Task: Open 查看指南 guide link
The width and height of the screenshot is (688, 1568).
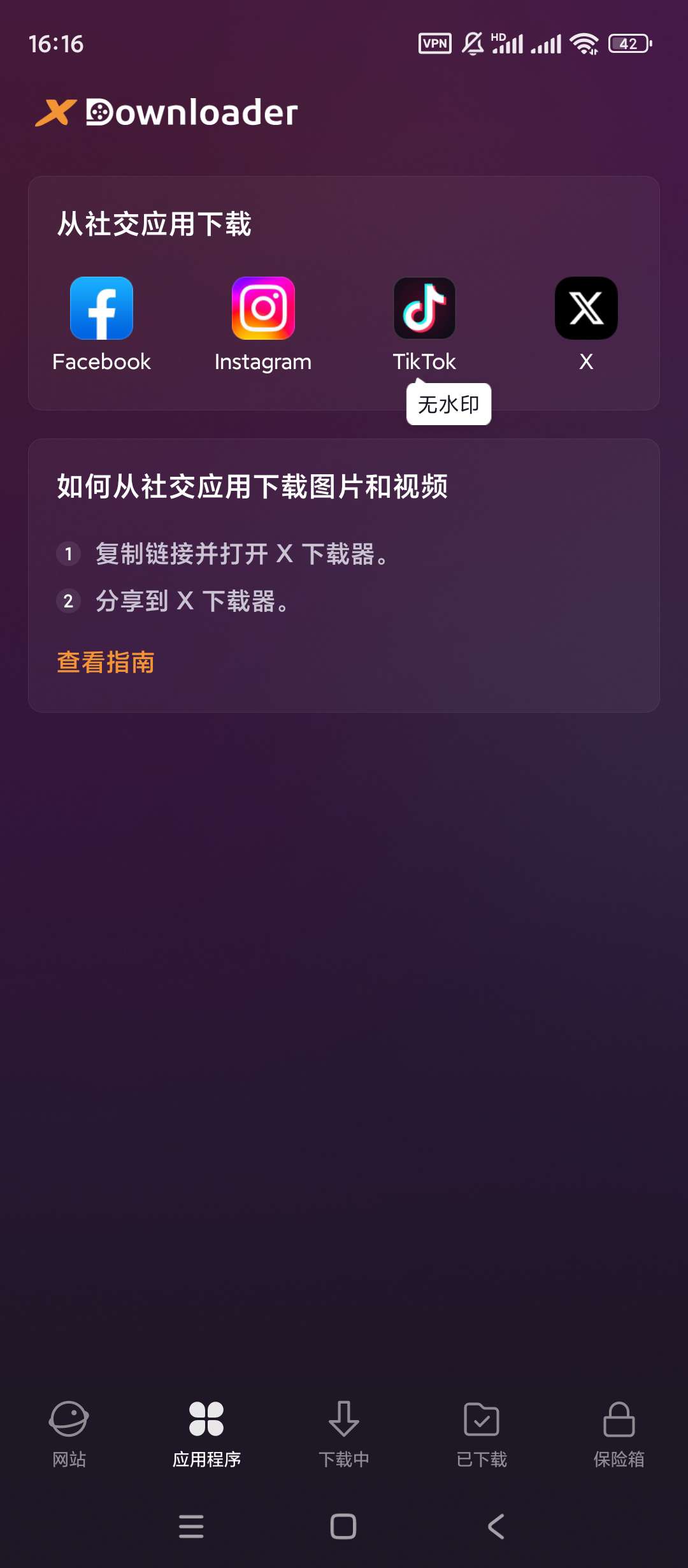Action: point(106,663)
